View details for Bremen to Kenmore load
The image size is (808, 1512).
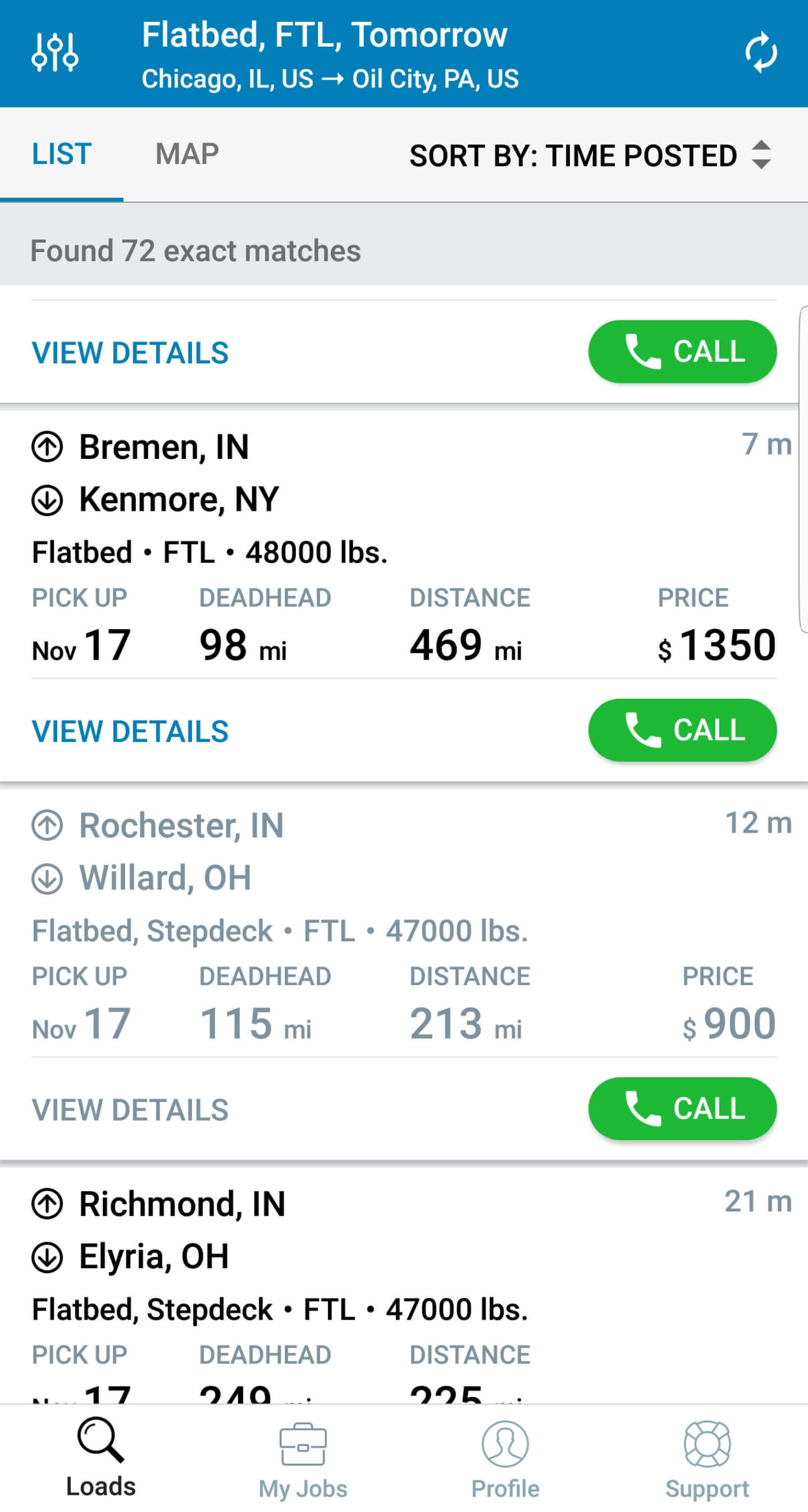coord(130,731)
